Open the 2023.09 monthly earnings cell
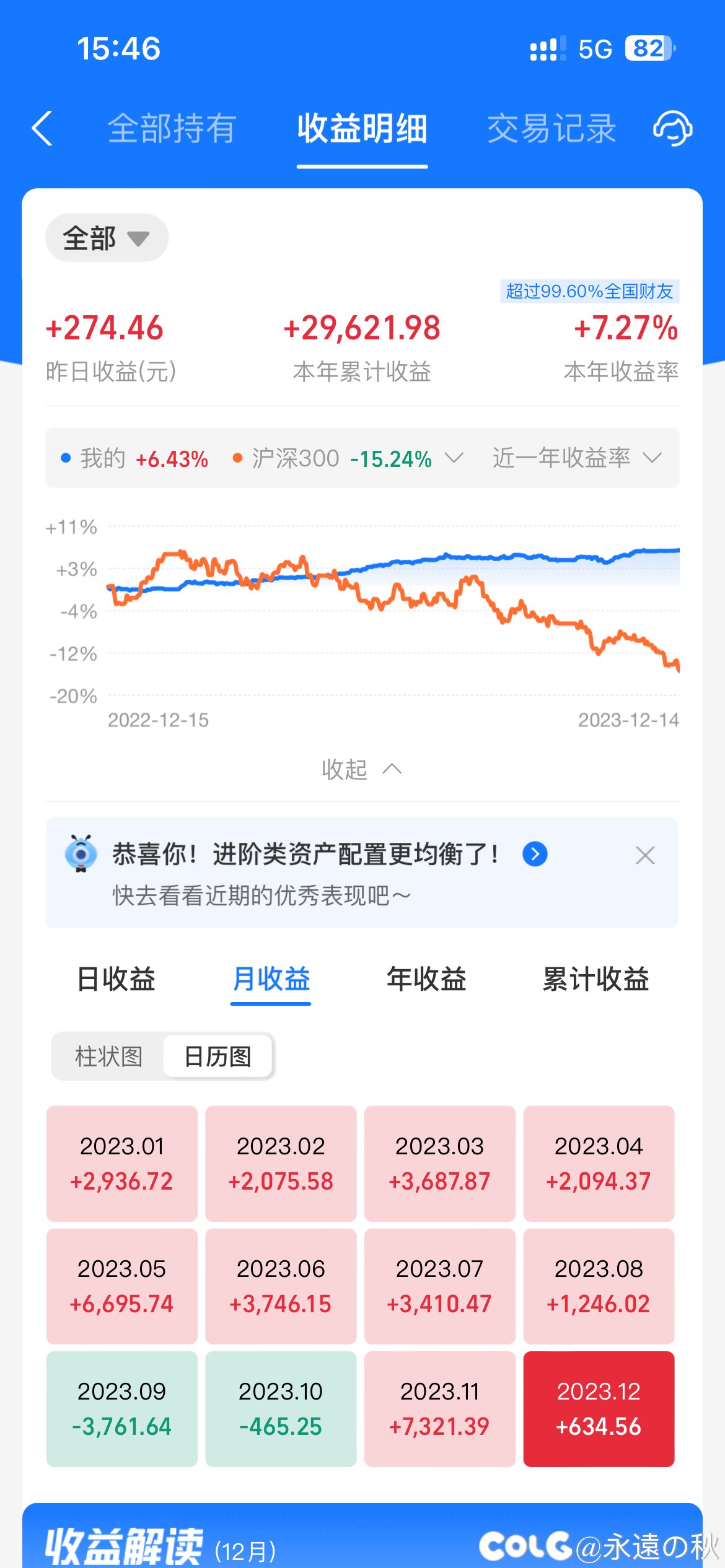 click(x=122, y=1409)
